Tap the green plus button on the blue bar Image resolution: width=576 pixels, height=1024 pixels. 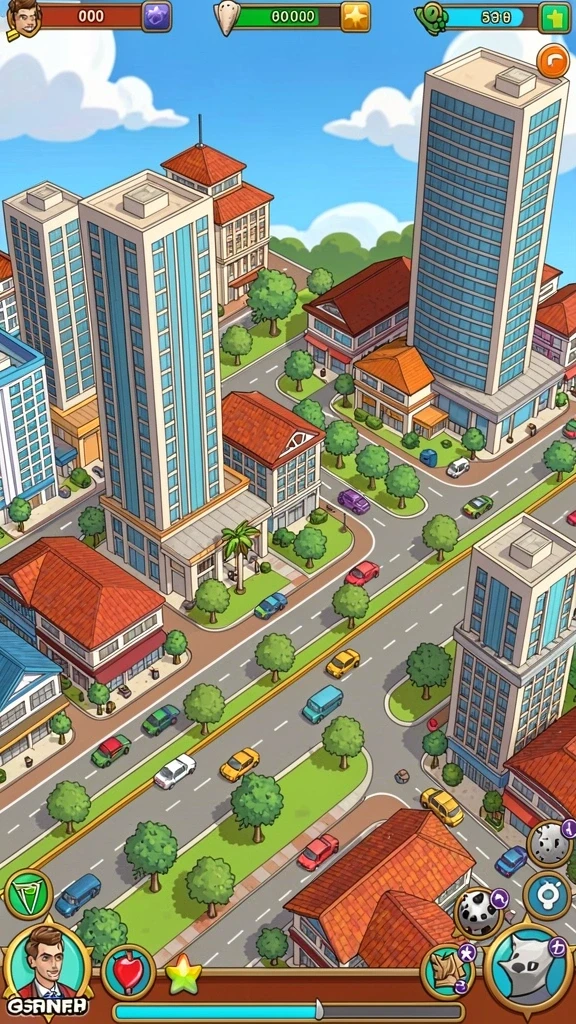pos(554,17)
